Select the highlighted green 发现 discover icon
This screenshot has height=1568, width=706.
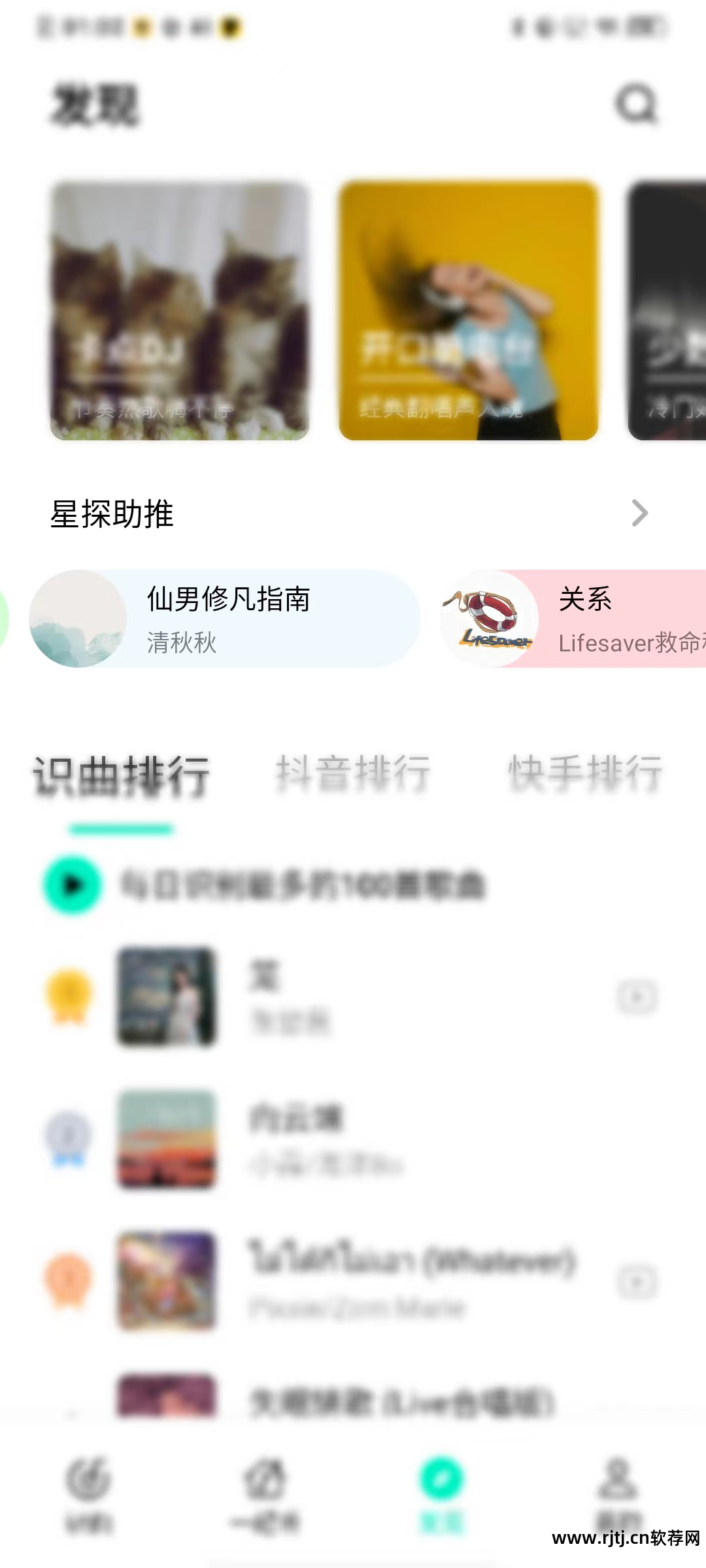coord(441,1477)
